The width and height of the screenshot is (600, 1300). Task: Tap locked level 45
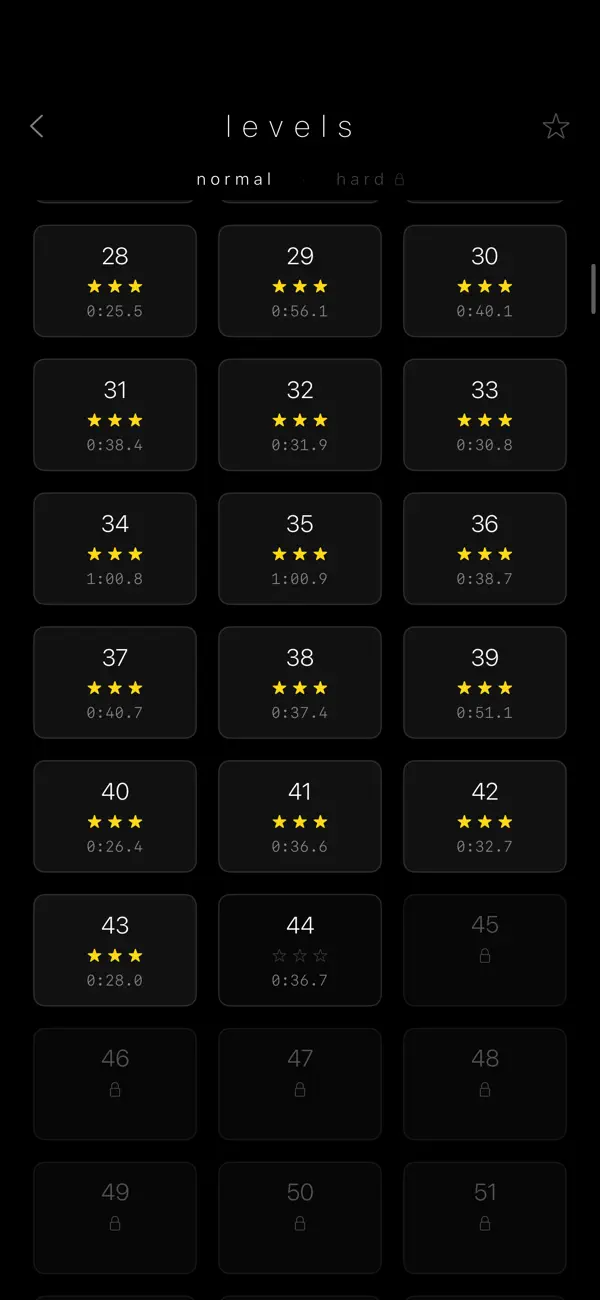point(485,951)
